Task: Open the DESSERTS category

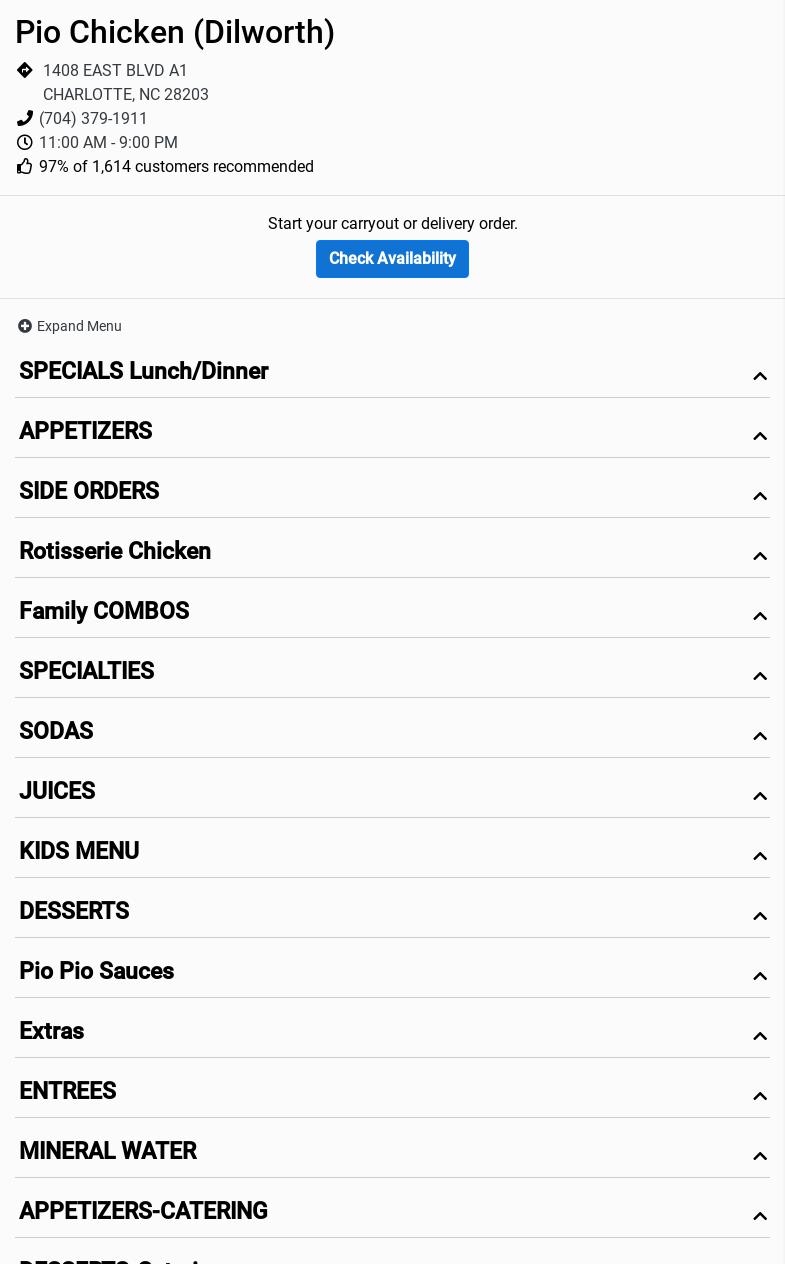Action: coord(392,911)
